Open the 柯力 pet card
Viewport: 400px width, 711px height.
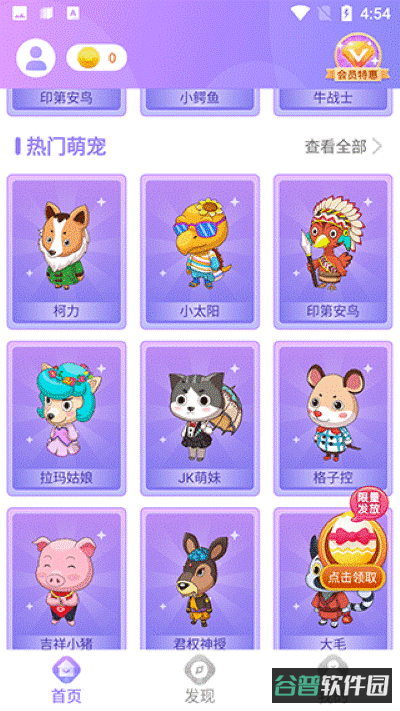66,252
